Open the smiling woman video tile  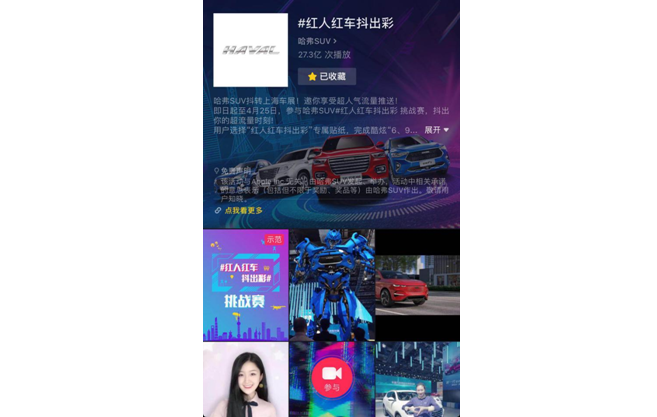(x=245, y=380)
